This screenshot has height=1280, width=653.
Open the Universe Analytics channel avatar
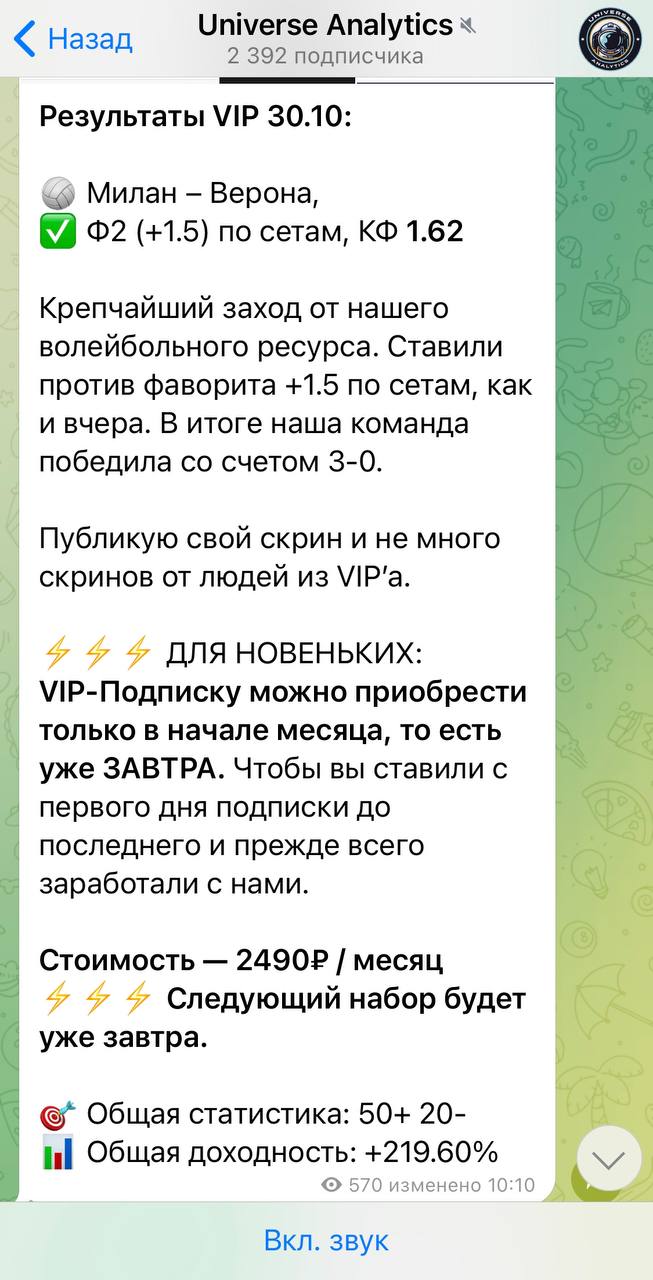(610, 39)
